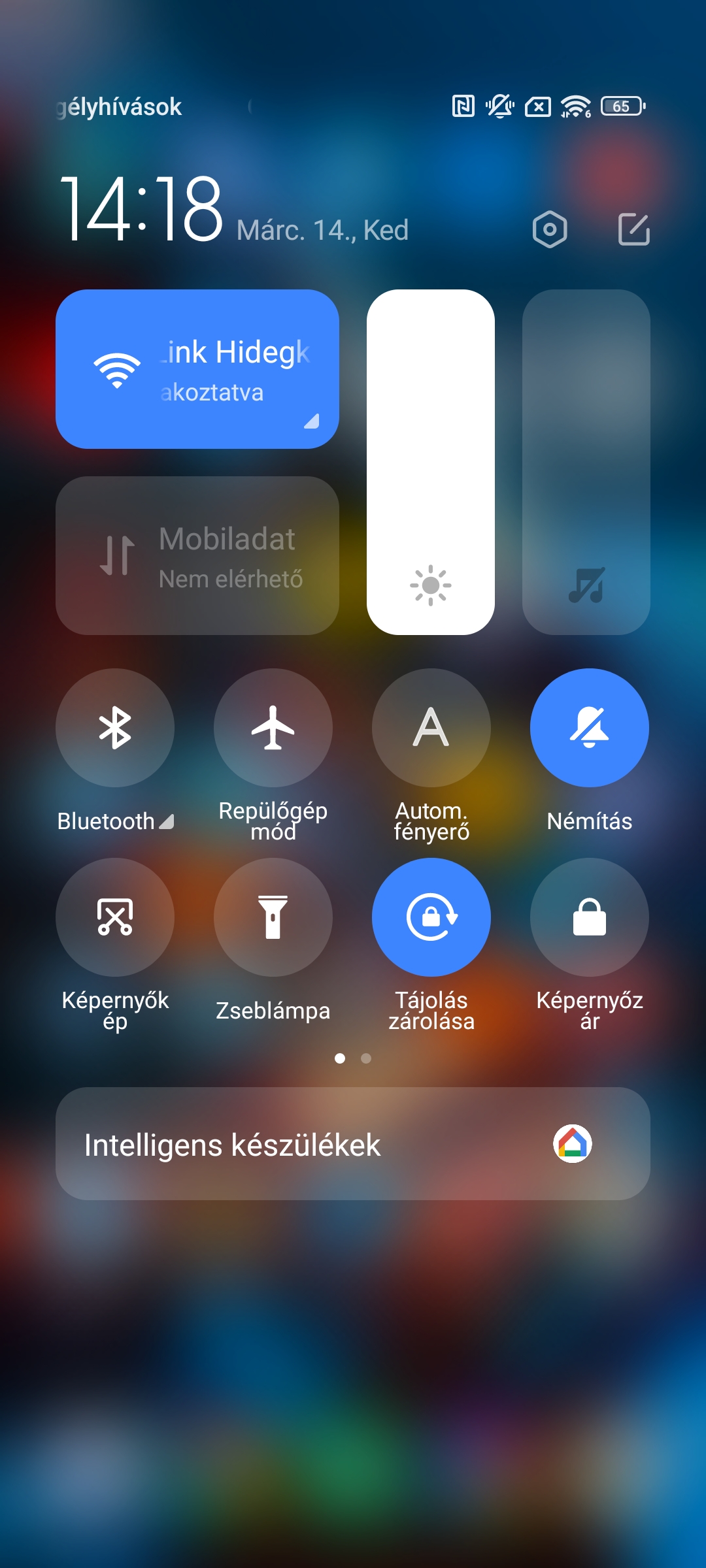Disable Tájolás zárolása
Screen dimensions: 706x1568
(x=431, y=917)
